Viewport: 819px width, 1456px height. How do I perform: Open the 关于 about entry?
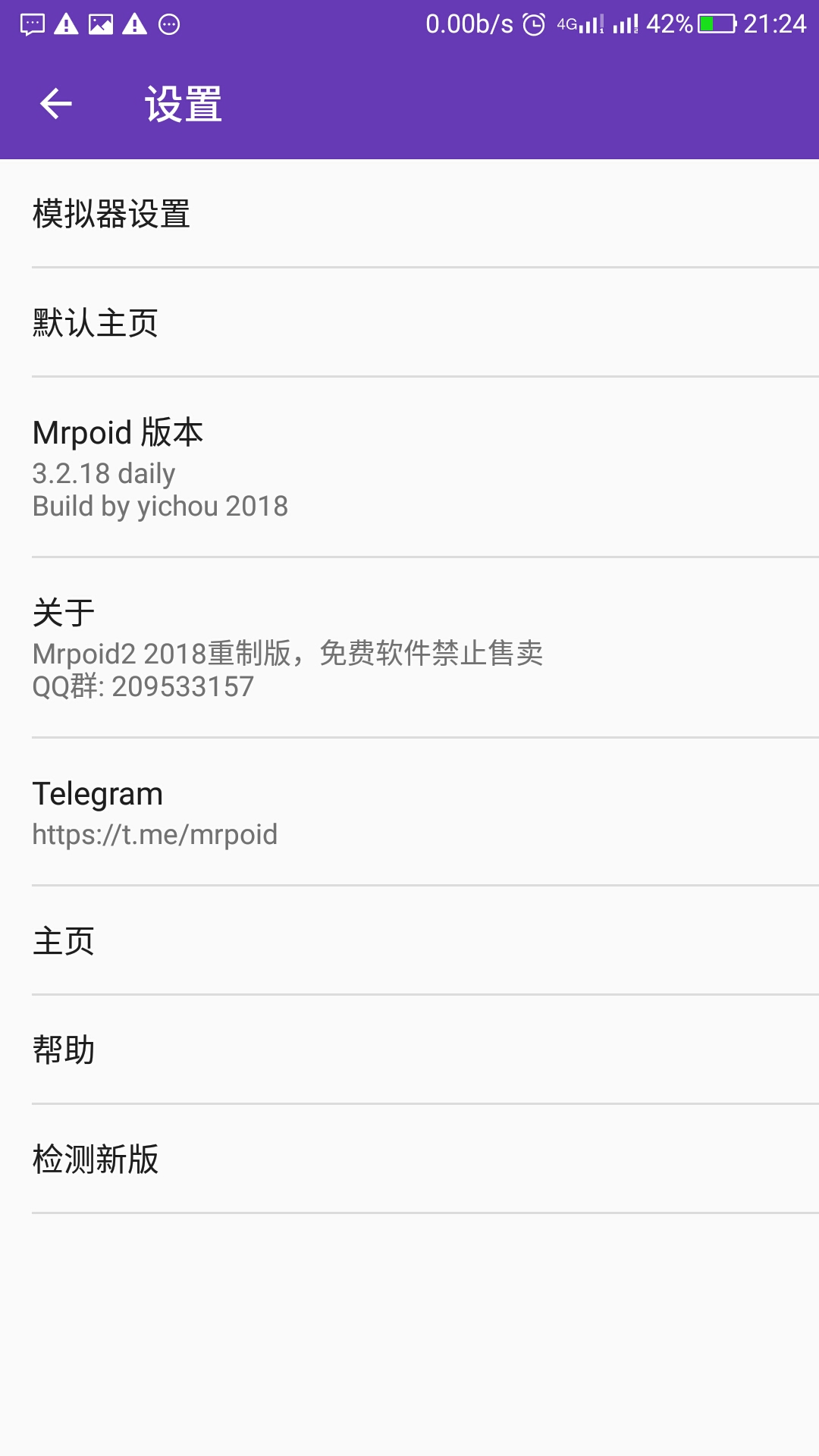[409, 648]
